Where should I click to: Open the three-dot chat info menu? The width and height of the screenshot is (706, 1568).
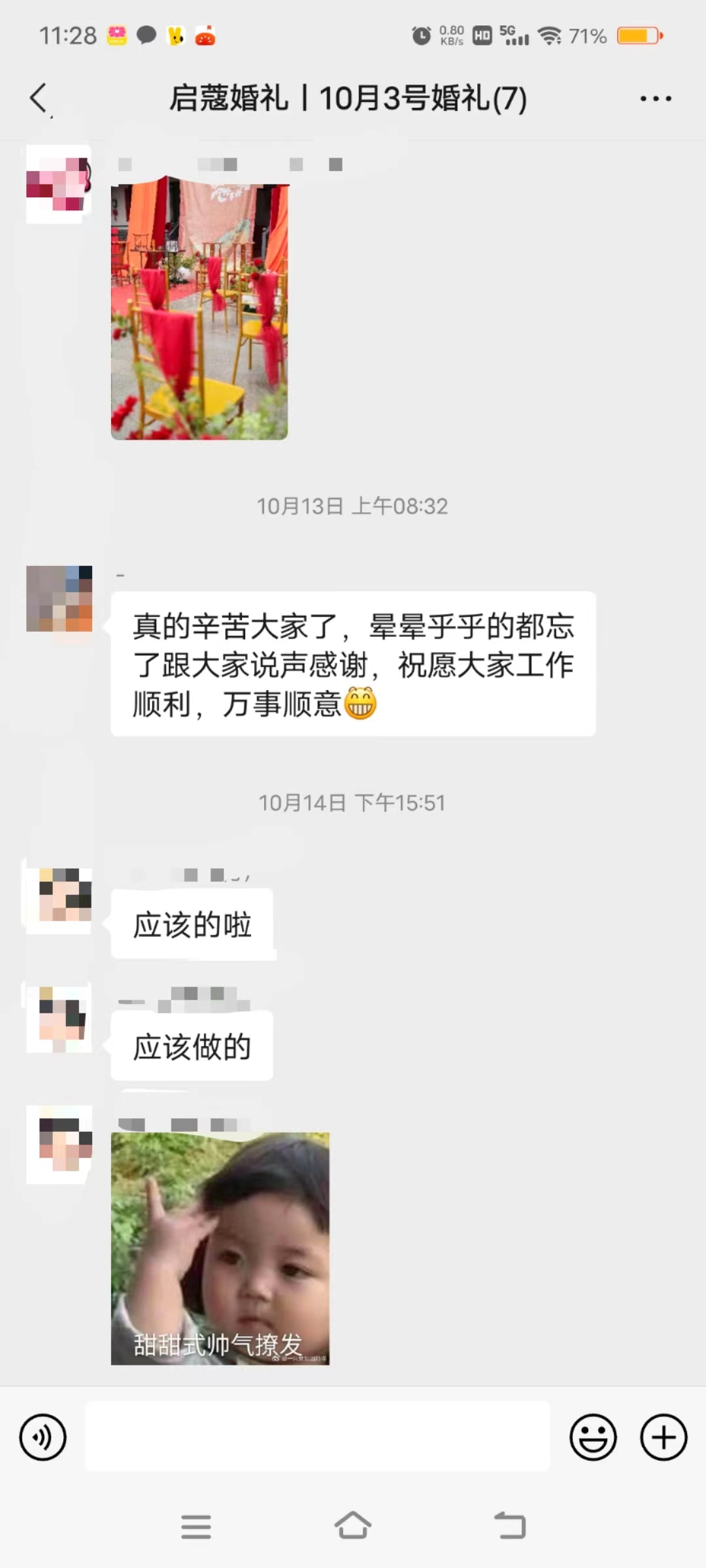(x=655, y=99)
